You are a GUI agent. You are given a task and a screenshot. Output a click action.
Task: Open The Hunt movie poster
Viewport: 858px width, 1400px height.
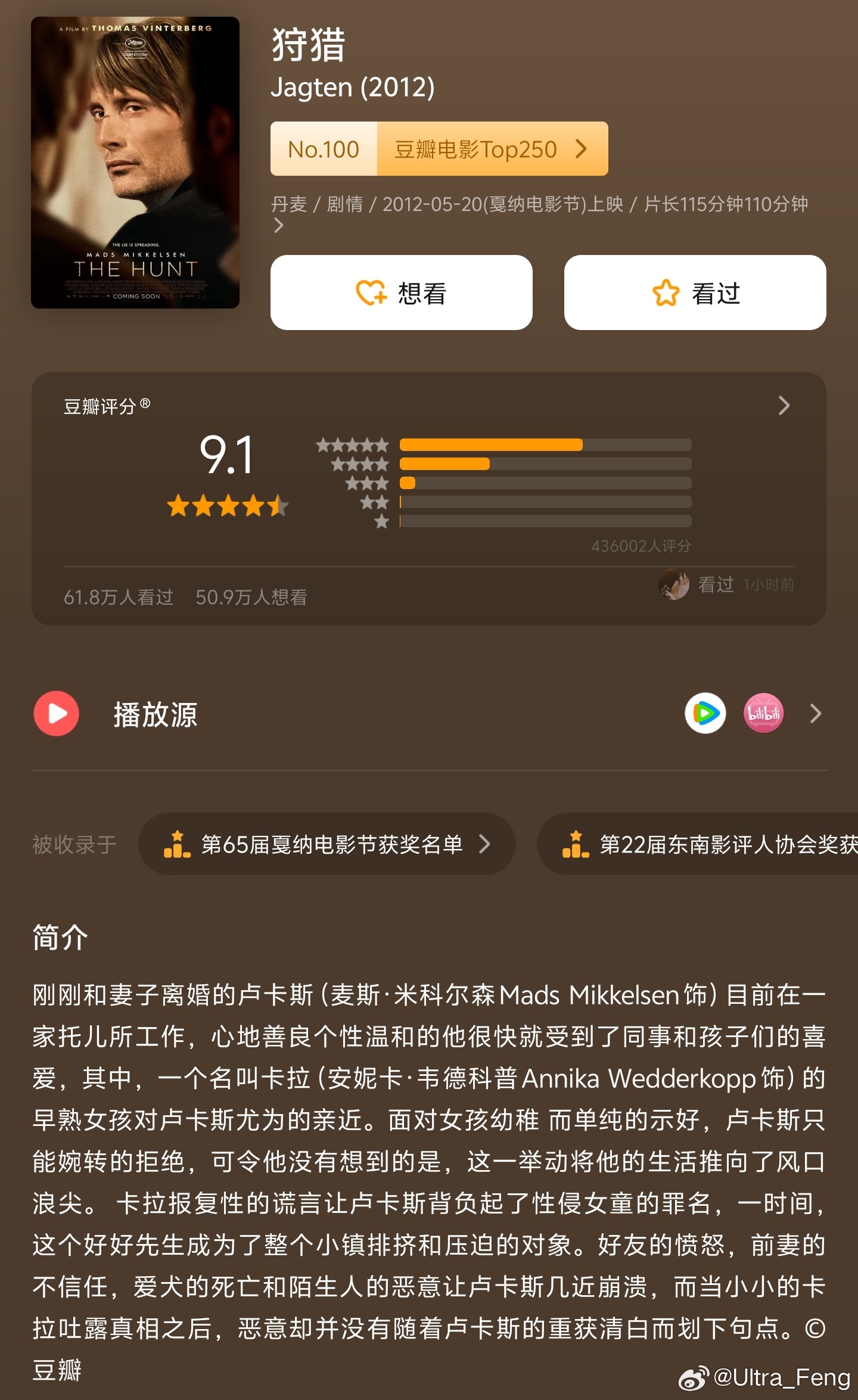pos(135,163)
